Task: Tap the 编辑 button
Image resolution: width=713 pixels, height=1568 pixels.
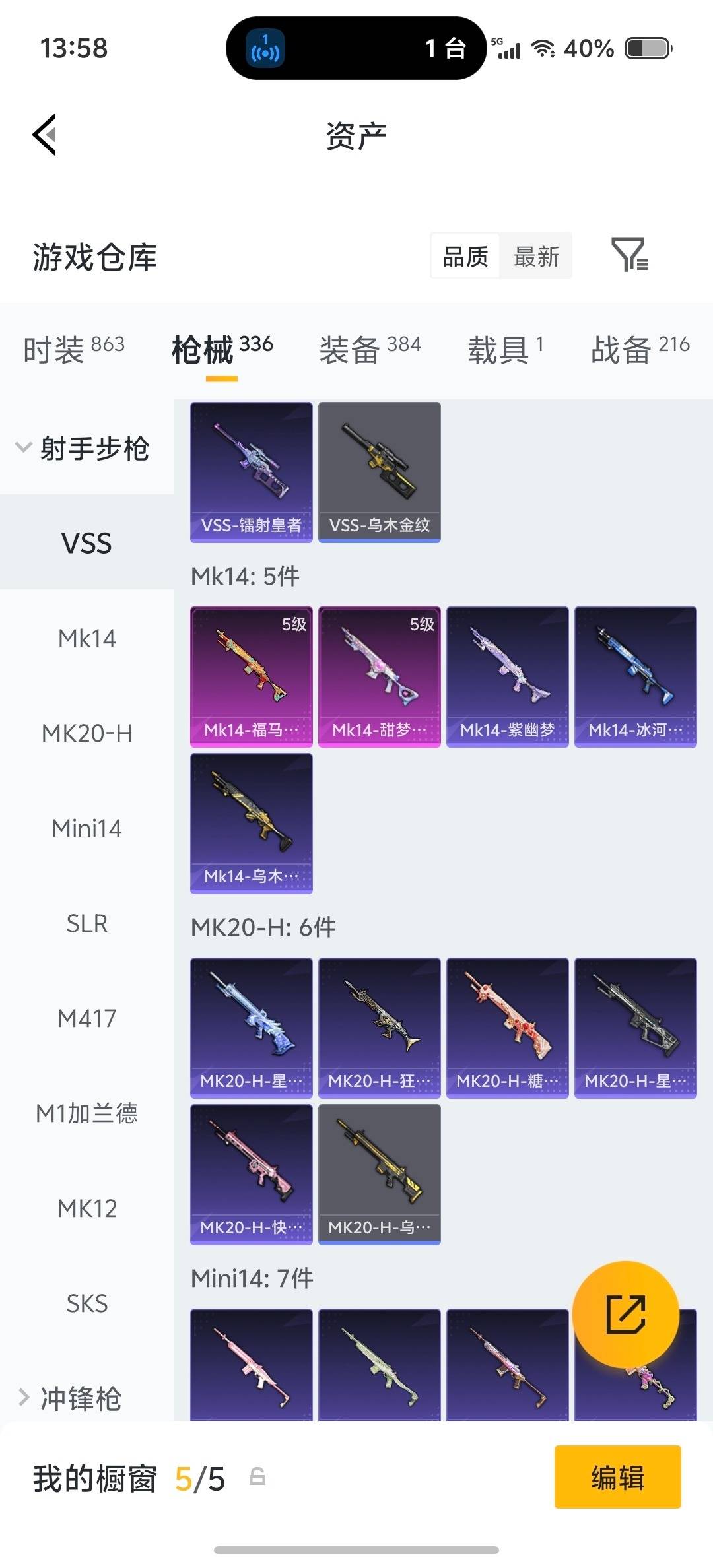Action: coord(617,1476)
